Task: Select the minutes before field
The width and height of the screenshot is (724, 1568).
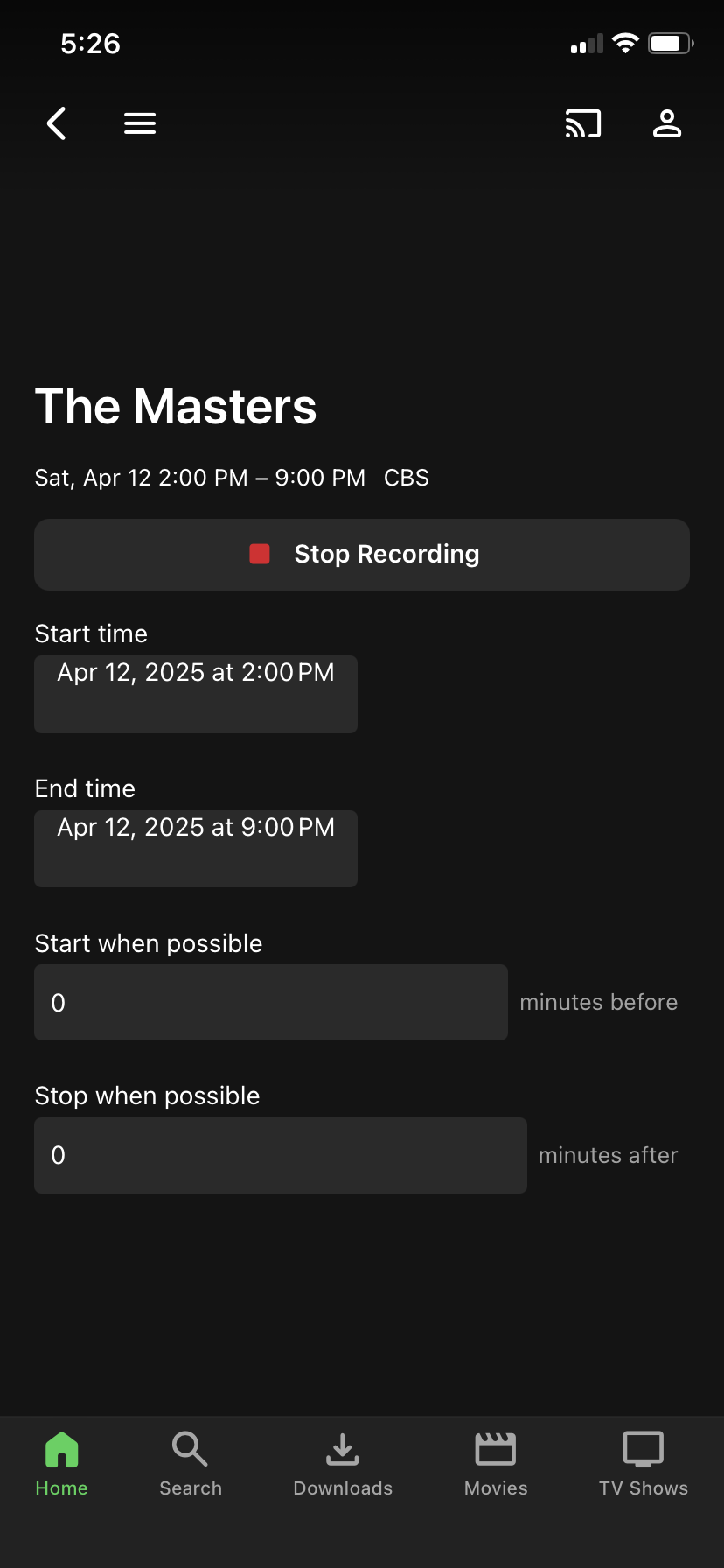Action: [x=271, y=1003]
